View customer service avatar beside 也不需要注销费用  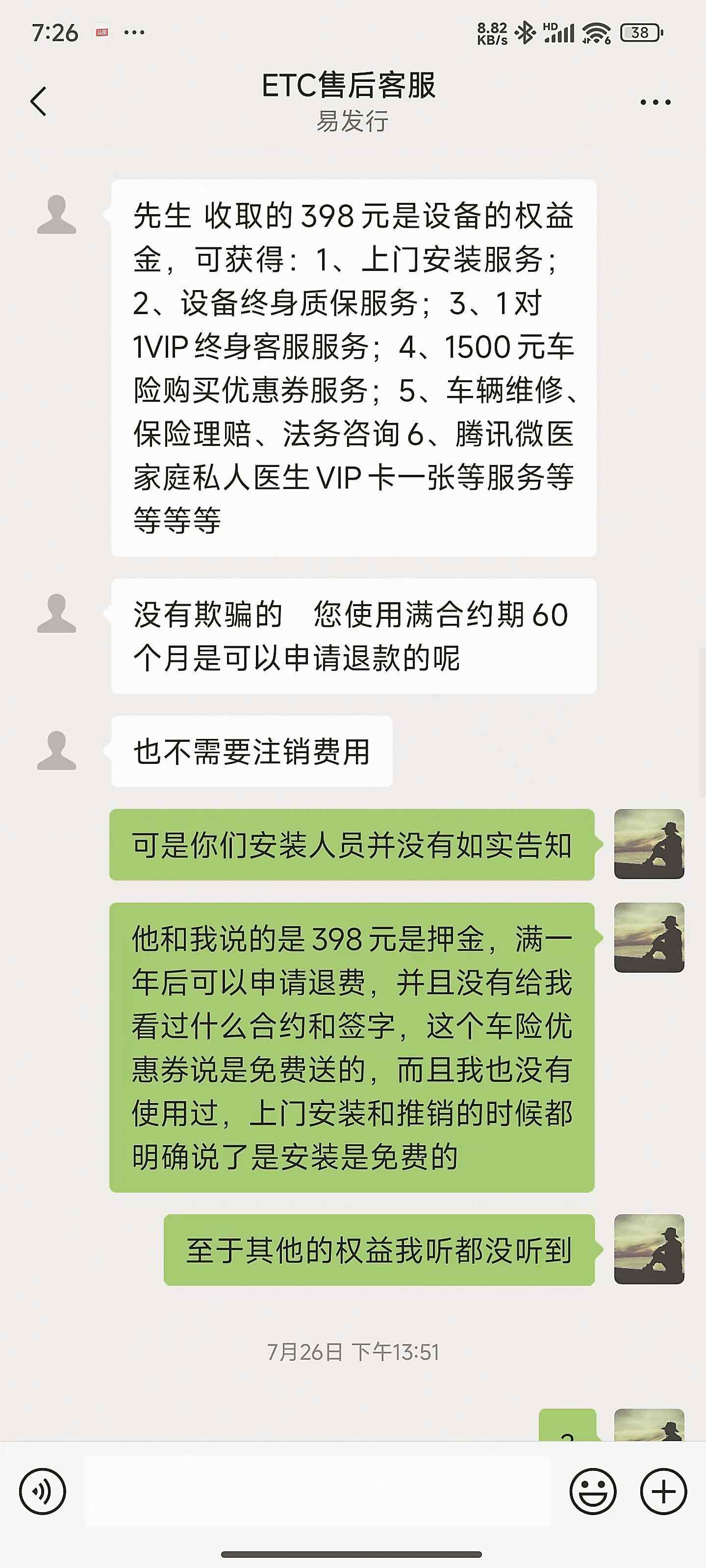point(57,751)
